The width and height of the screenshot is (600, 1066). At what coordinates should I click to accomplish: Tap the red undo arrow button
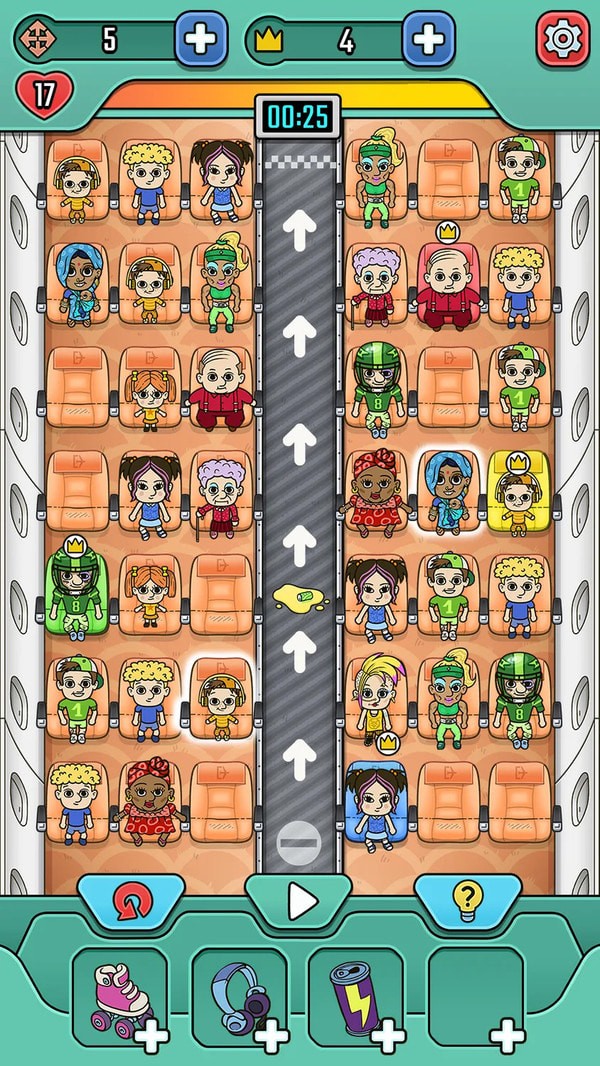(130, 903)
